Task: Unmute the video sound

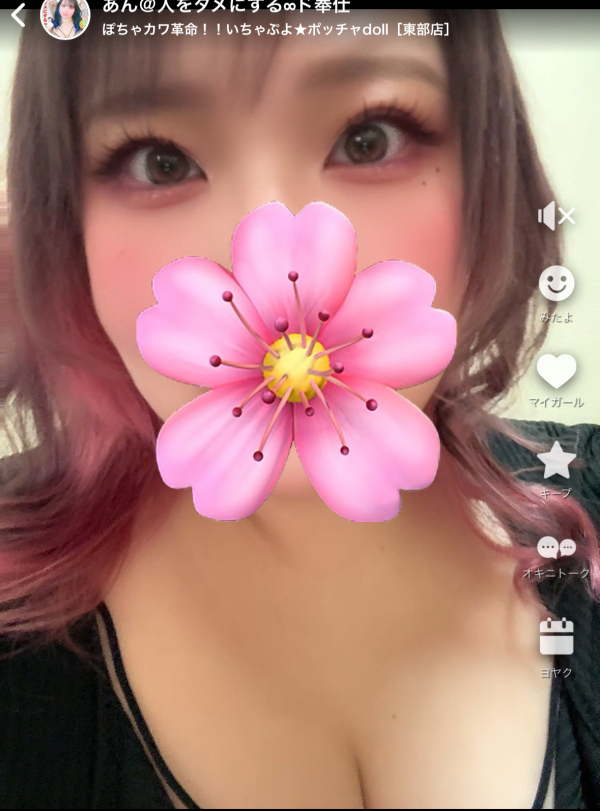Action: pos(556,215)
